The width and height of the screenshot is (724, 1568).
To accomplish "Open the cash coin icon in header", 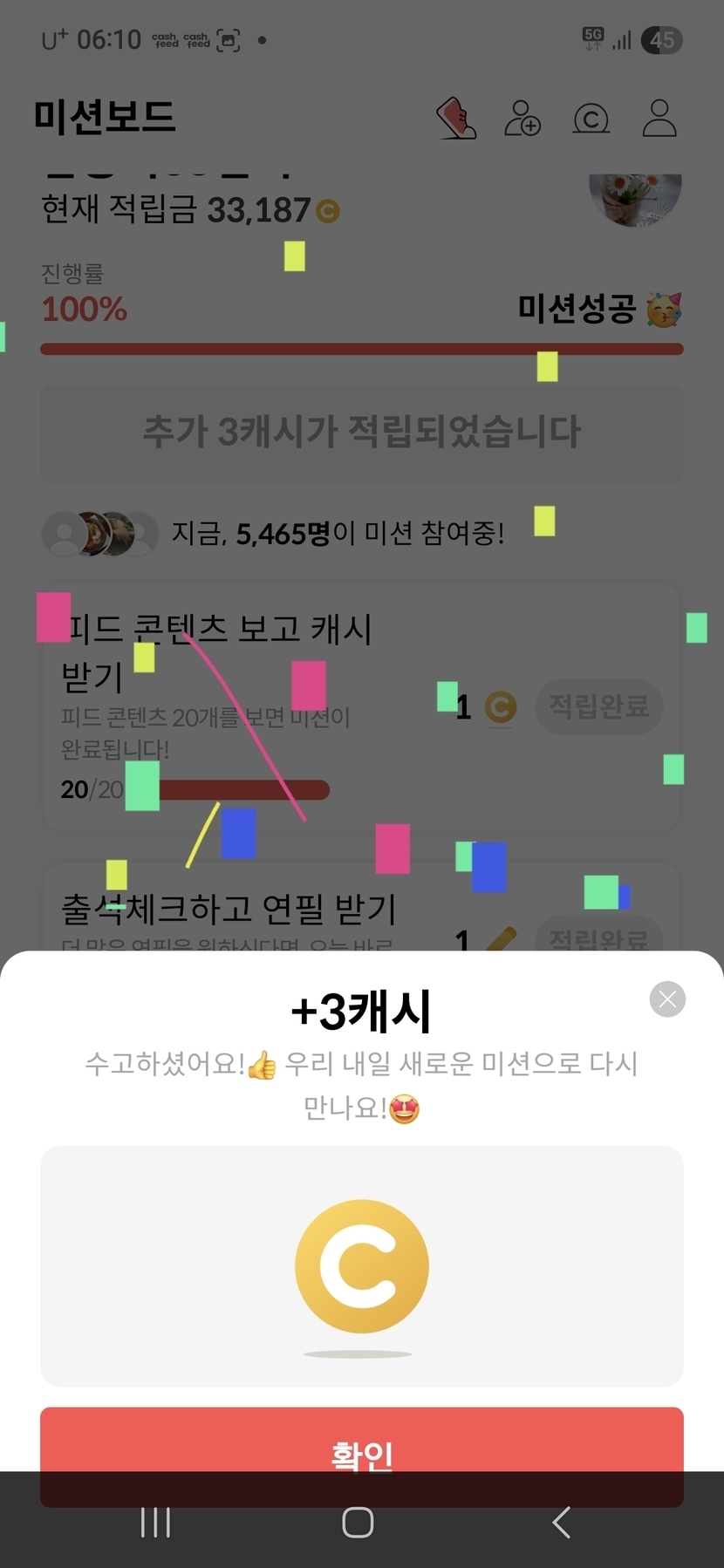I will point(591,119).
